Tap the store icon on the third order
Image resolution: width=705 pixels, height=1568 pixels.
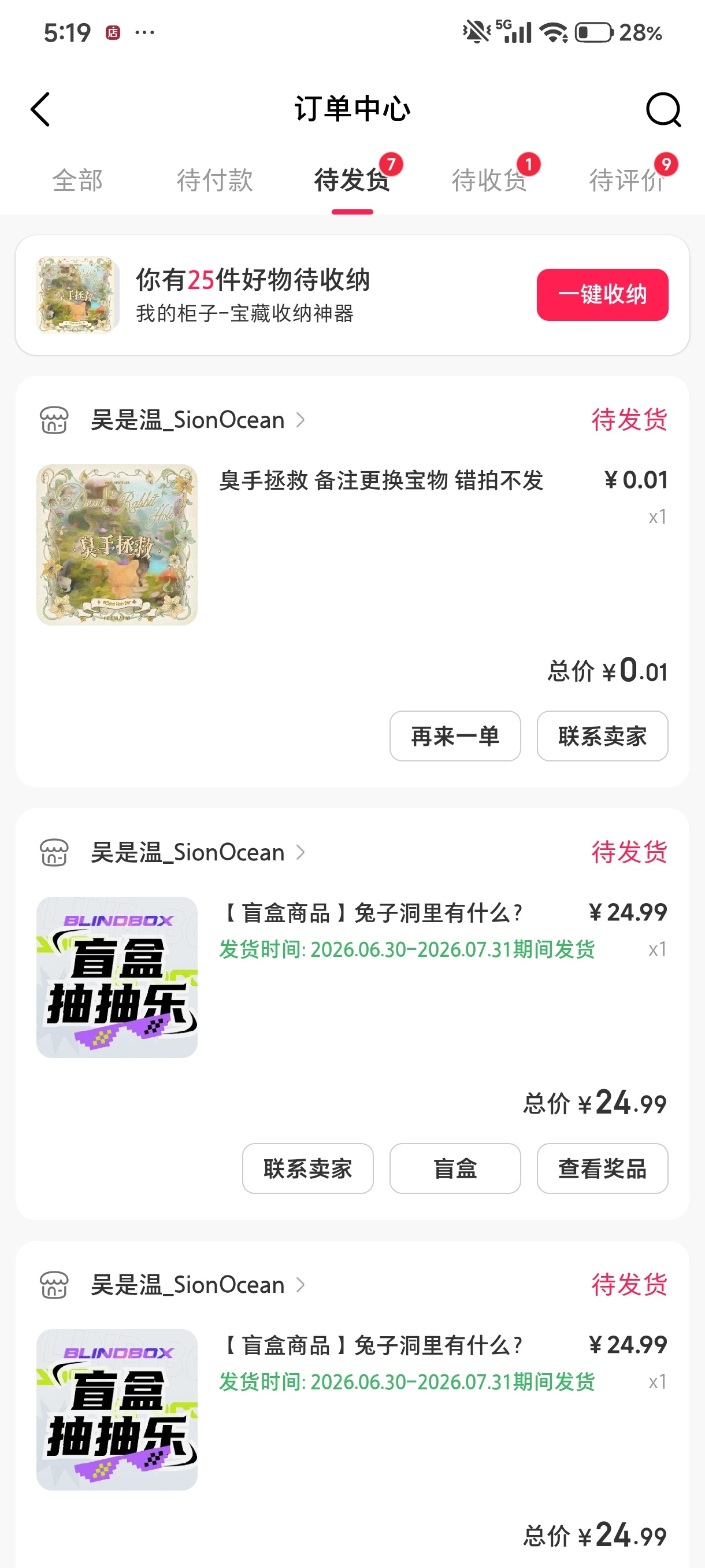(x=54, y=1285)
